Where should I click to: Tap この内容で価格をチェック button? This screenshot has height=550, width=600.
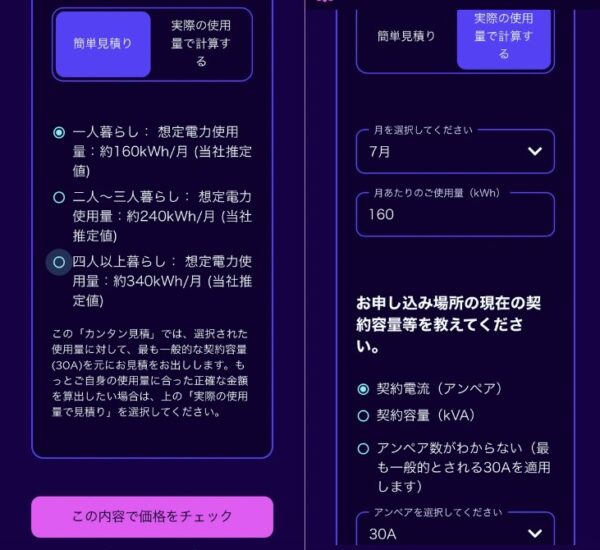click(152, 516)
